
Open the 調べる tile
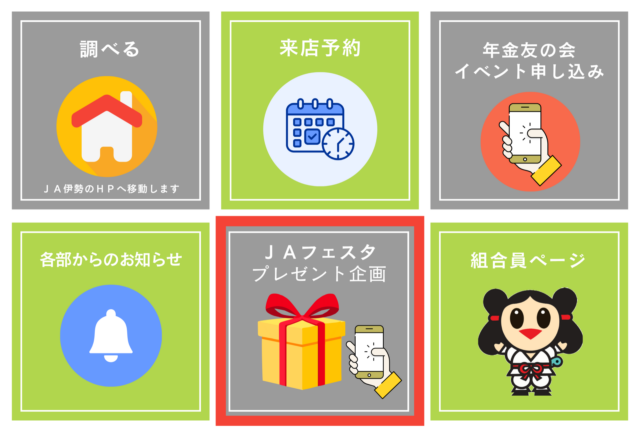click(x=111, y=110)
